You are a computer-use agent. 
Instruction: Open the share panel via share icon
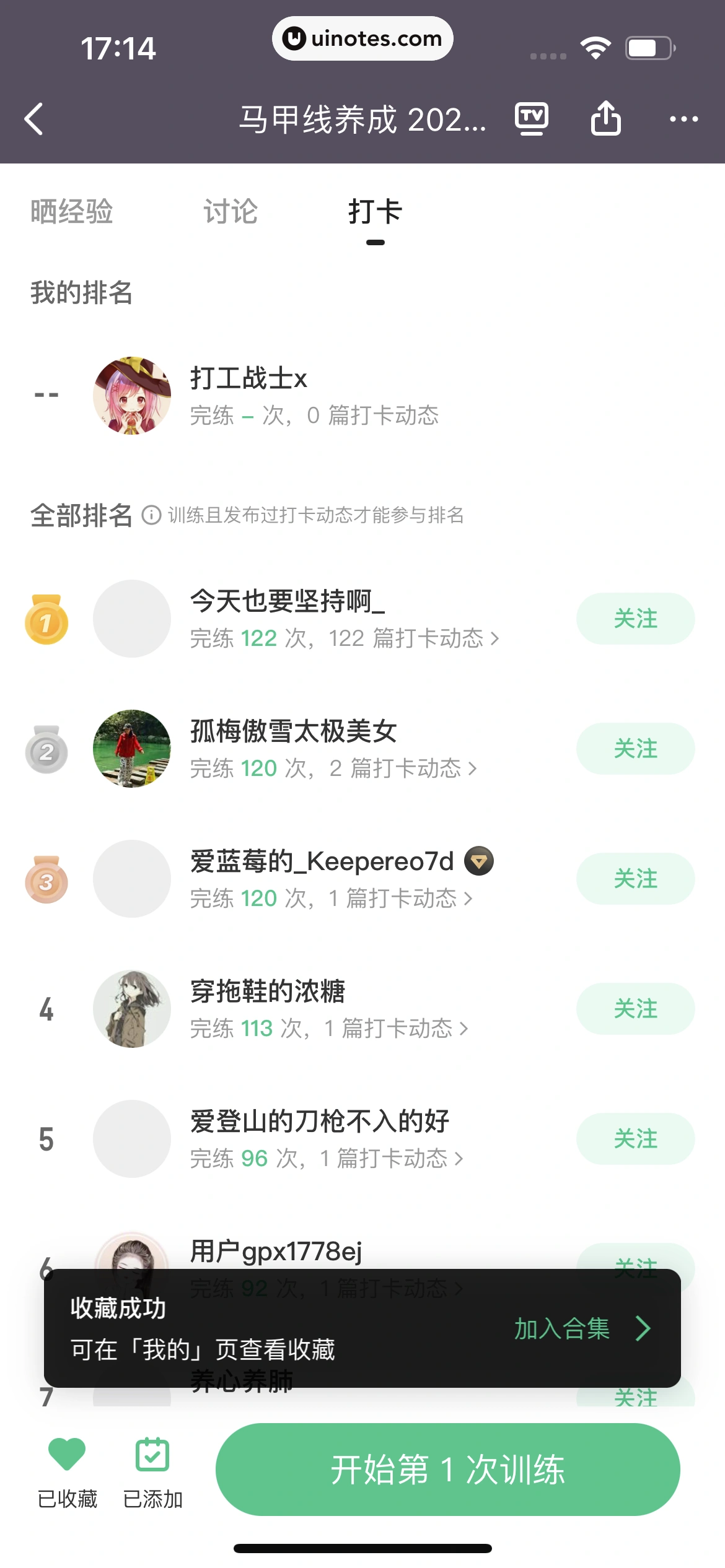click(607, 117)
